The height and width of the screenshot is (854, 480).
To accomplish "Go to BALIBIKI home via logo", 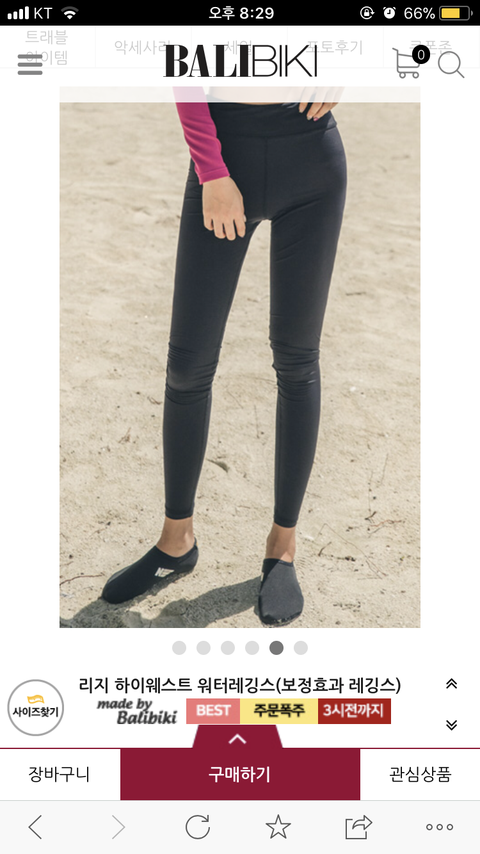I will tap(240, 61).
